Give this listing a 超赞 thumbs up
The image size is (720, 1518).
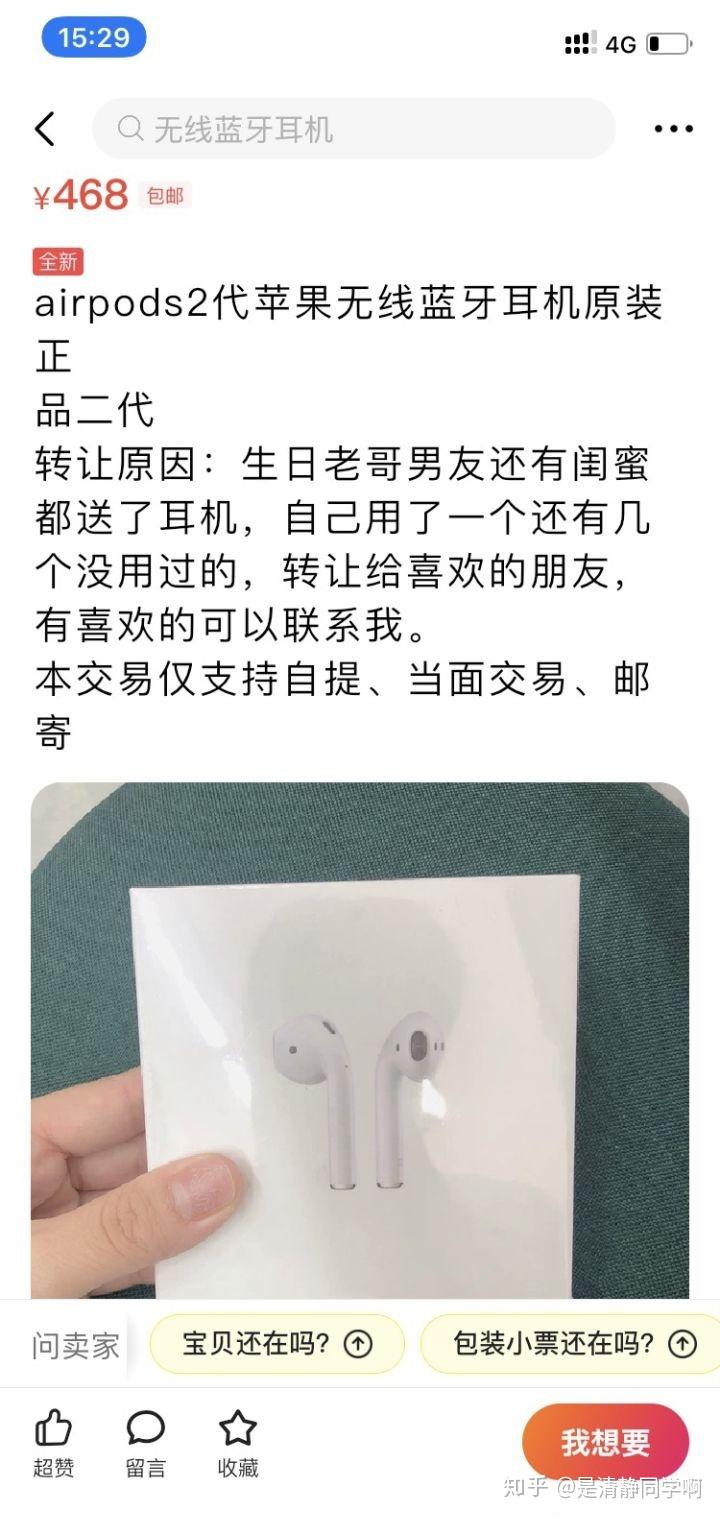pyautogui.click(x=53, y=1443)
